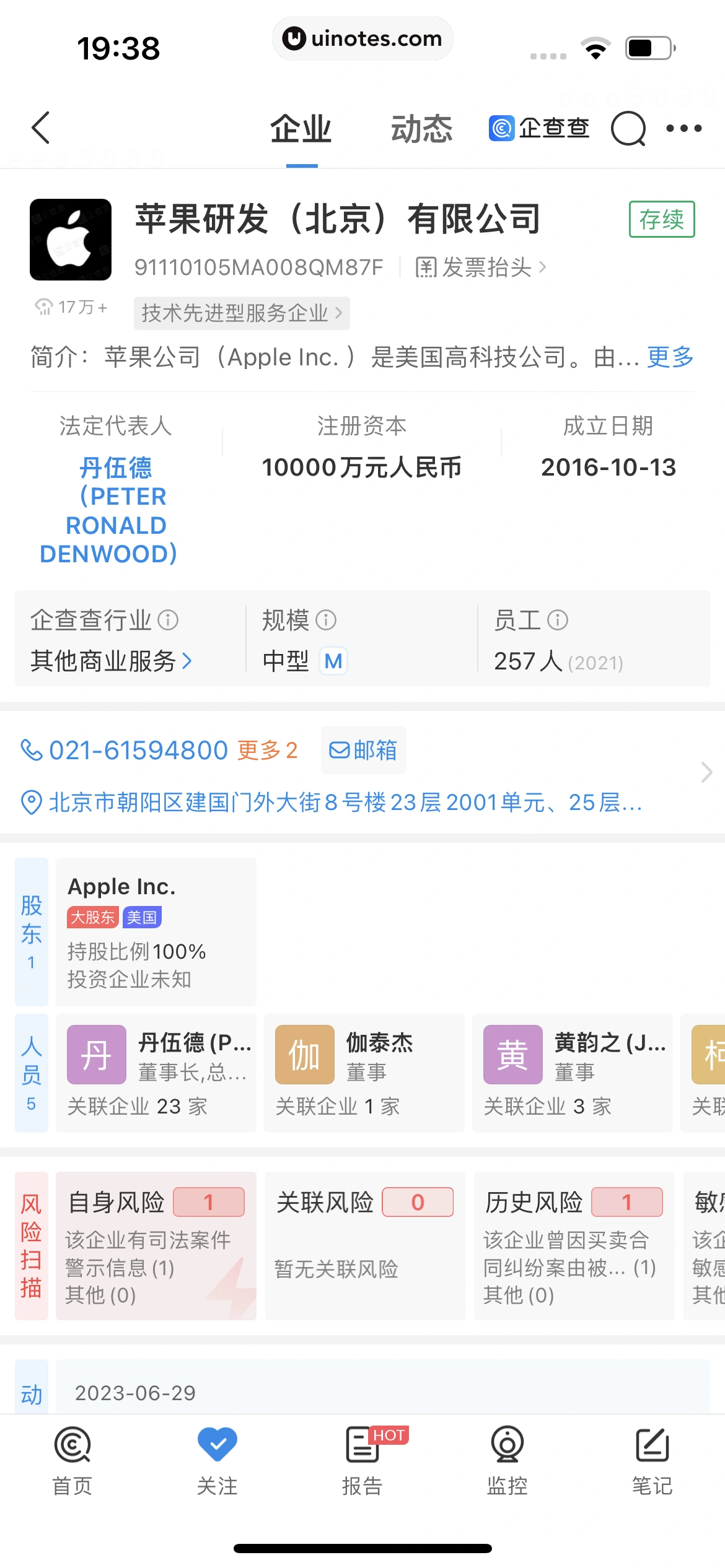Open search with the magnifier icon
The height and width of the screenshot is (1568, 725).
628,128
